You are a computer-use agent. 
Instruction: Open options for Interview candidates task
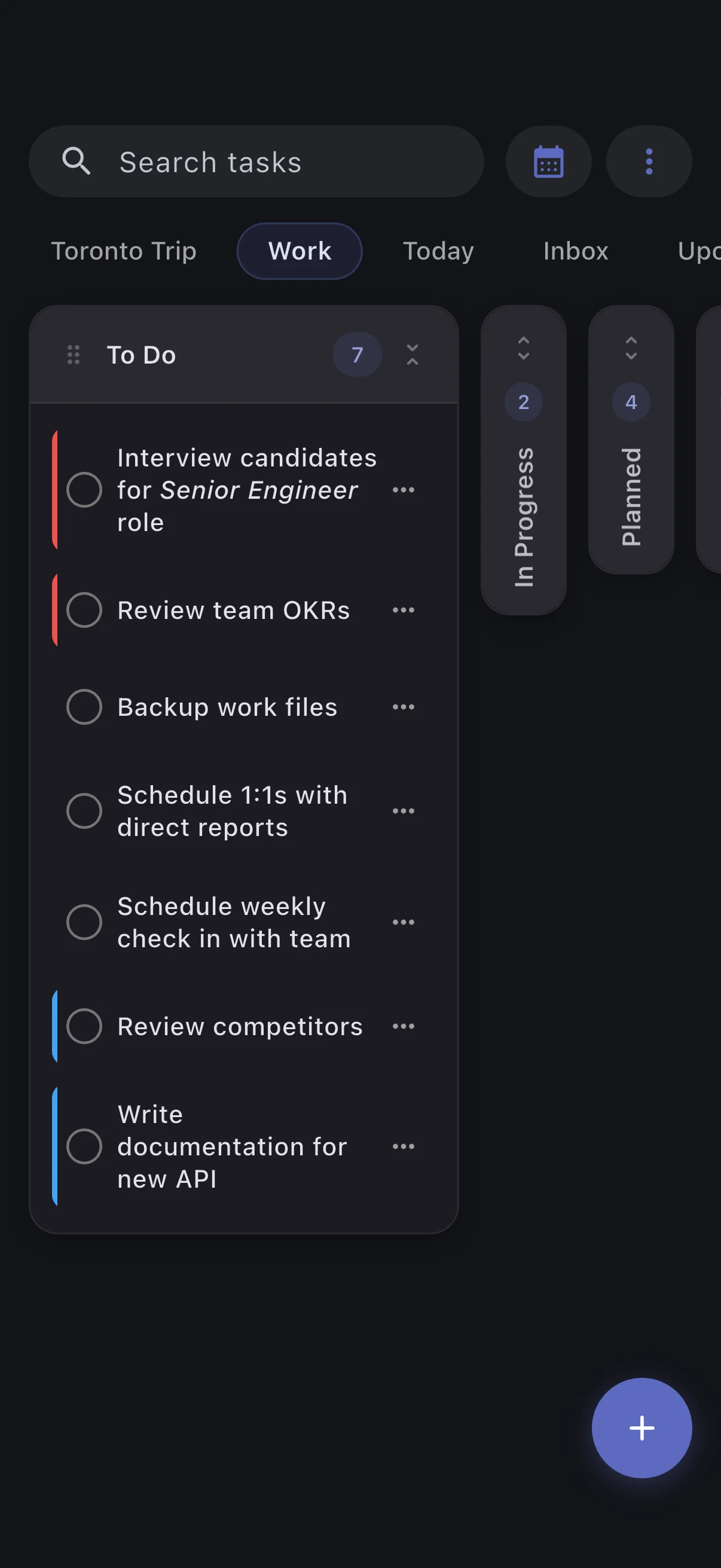click(x=404, y=489)
